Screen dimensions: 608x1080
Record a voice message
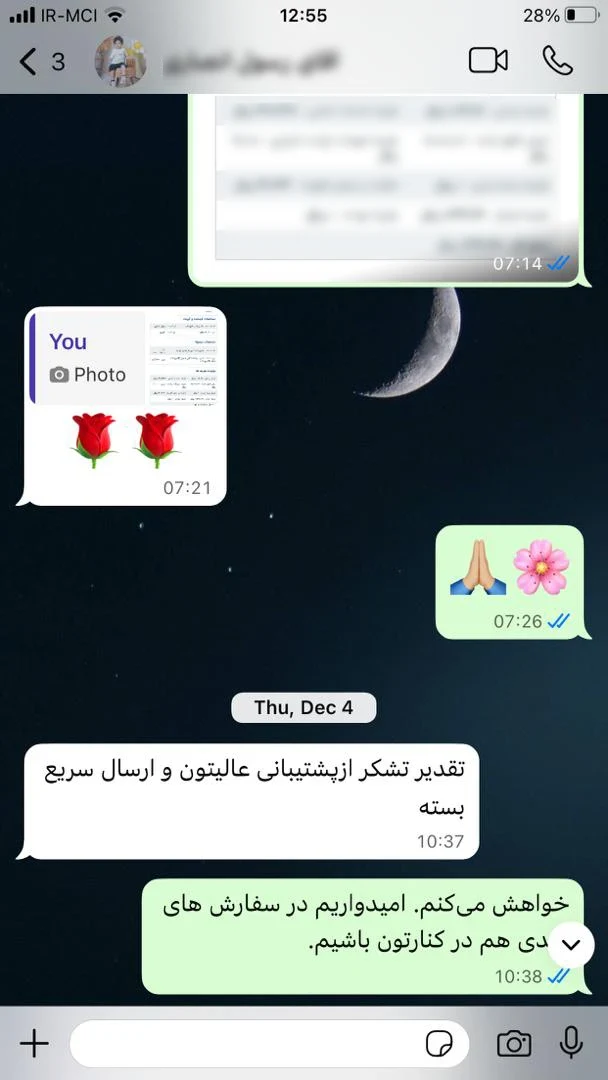pyautogui.click(x=571, y=1044)
